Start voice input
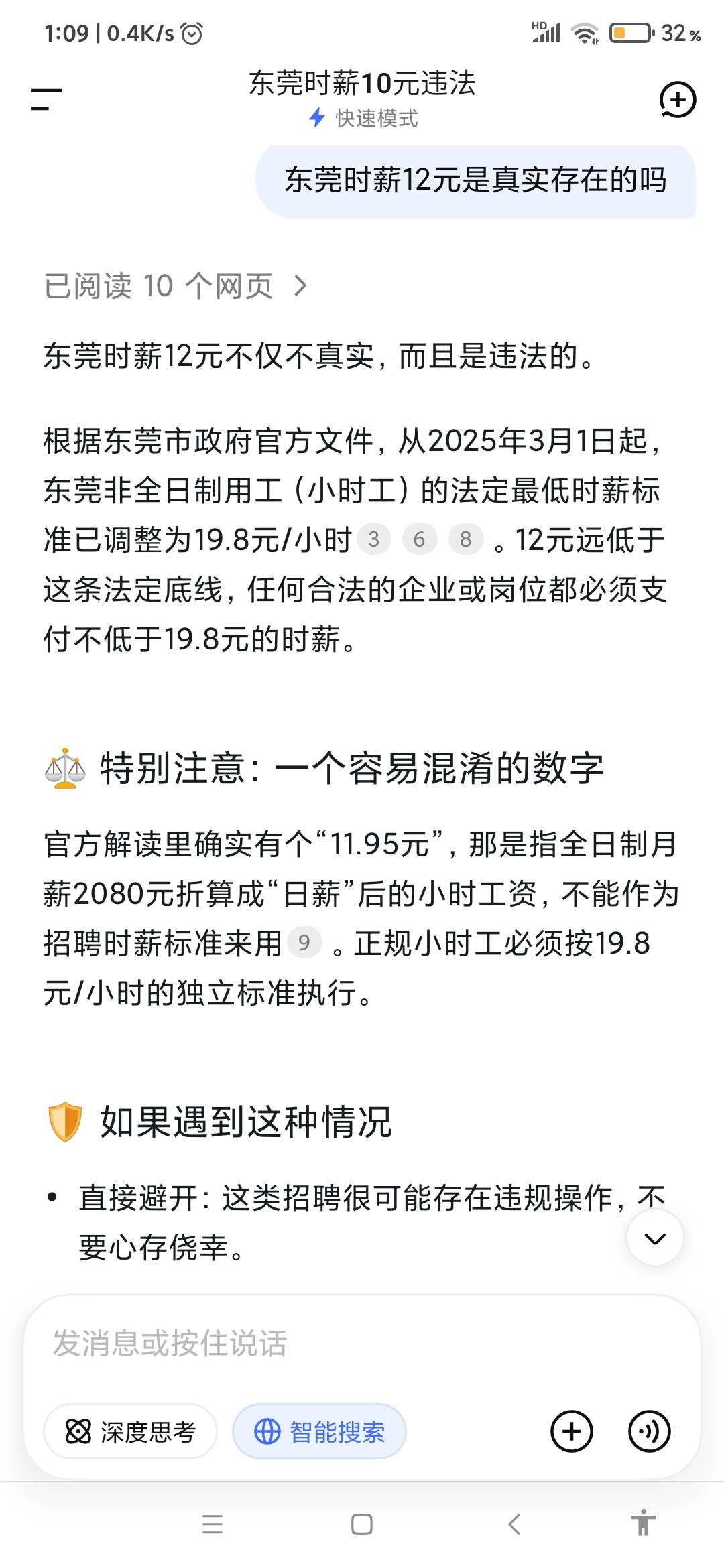The width and height of the screenshot is (724, 1568). coord(649,1431)
